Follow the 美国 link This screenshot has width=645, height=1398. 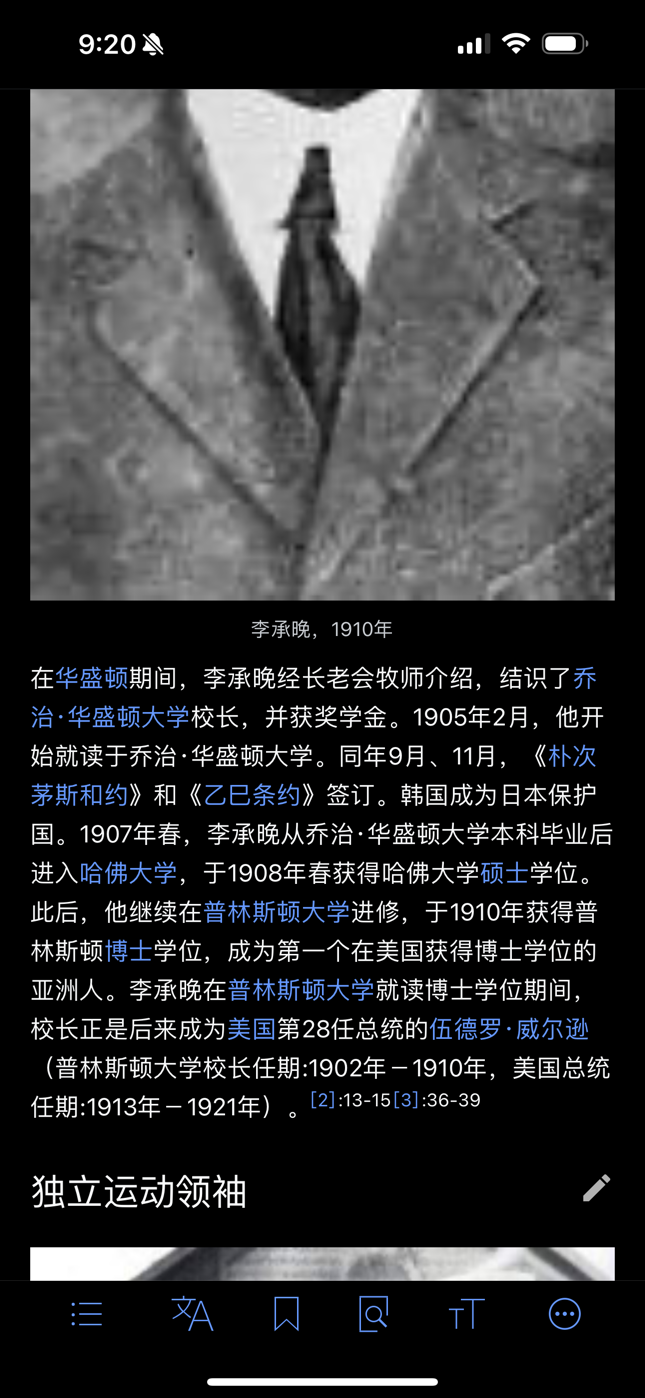pos(251,1028)
